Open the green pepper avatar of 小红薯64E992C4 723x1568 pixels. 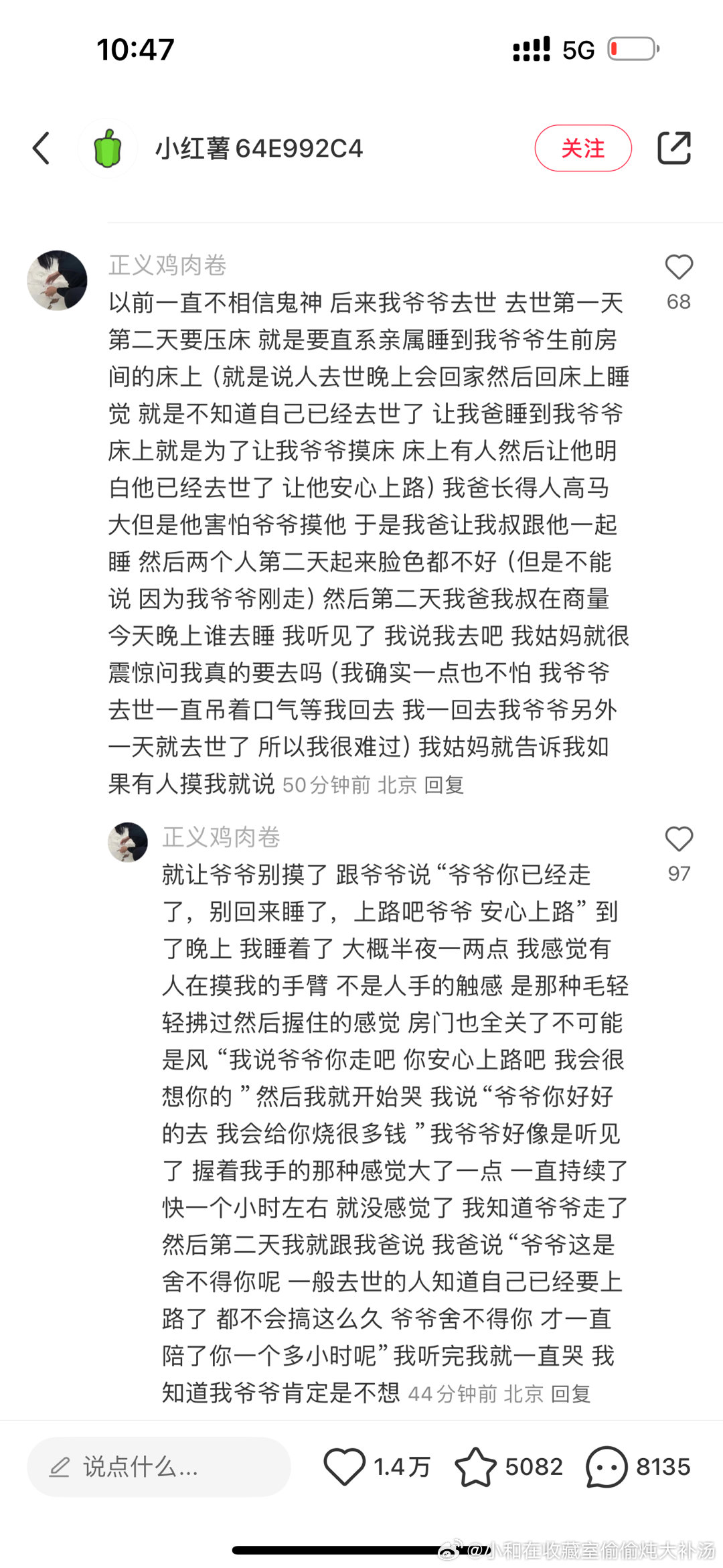point(107,148)
